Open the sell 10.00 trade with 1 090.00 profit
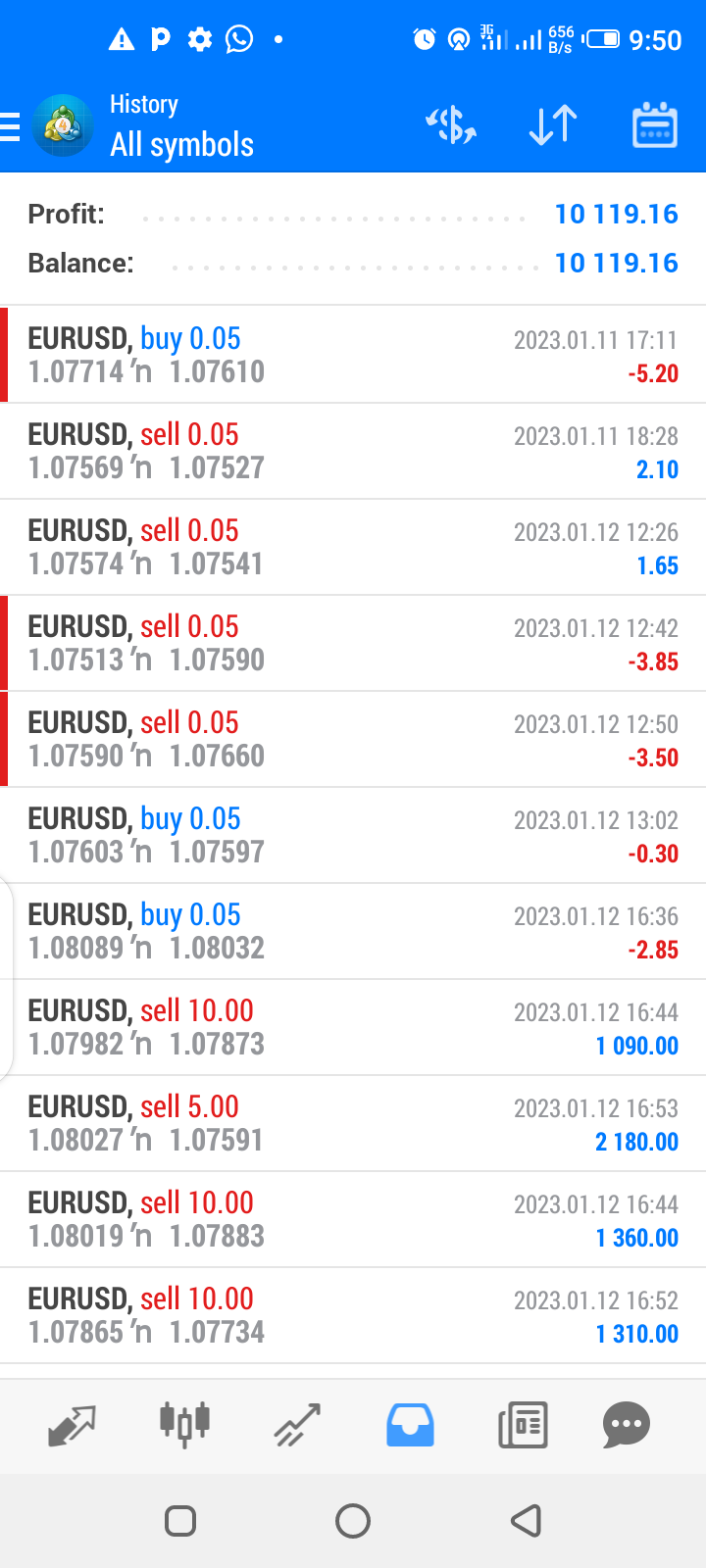 click(353, 1027)
